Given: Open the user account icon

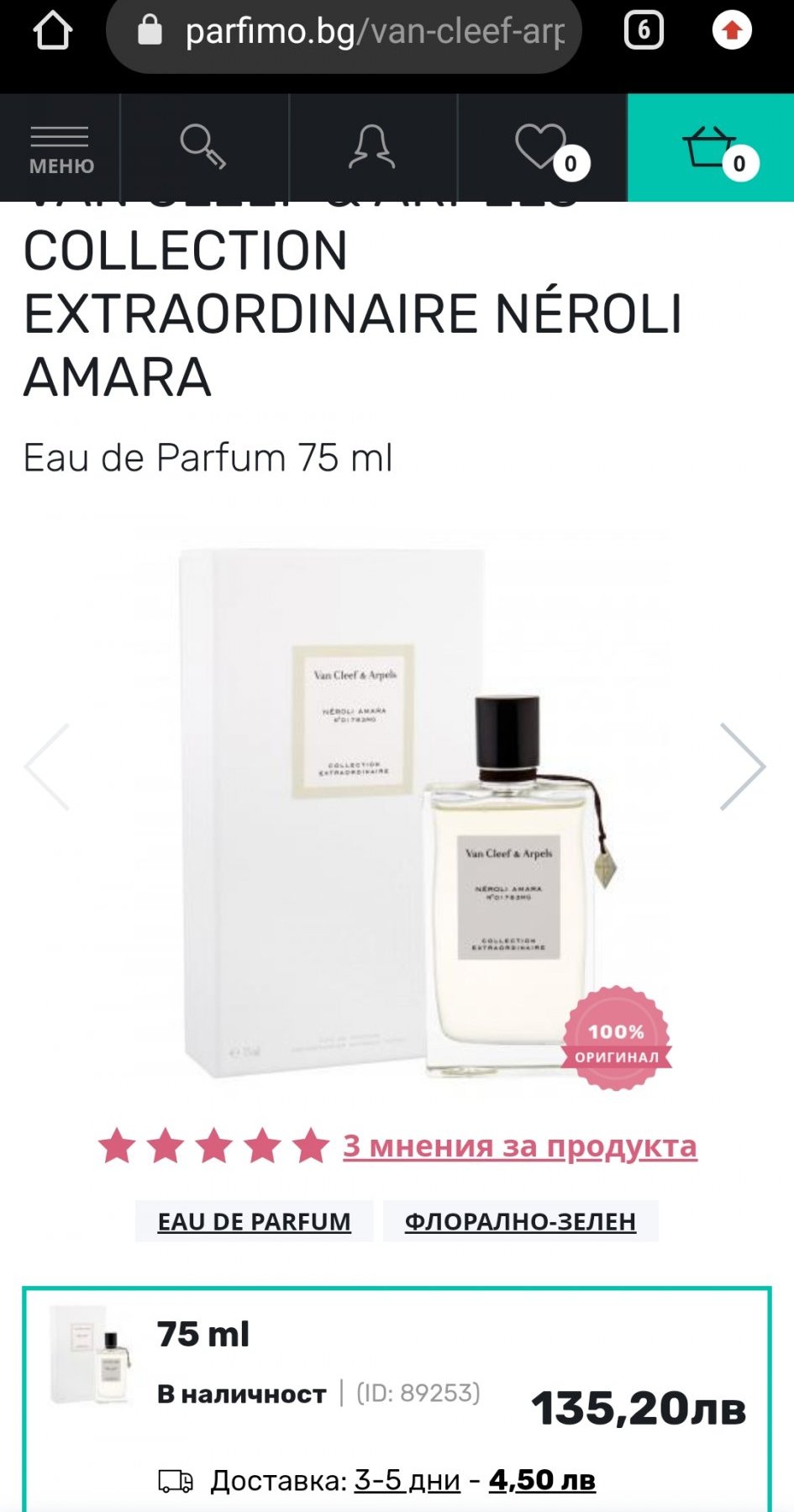Looking at the screenshot, I should [x=372, y=148].
